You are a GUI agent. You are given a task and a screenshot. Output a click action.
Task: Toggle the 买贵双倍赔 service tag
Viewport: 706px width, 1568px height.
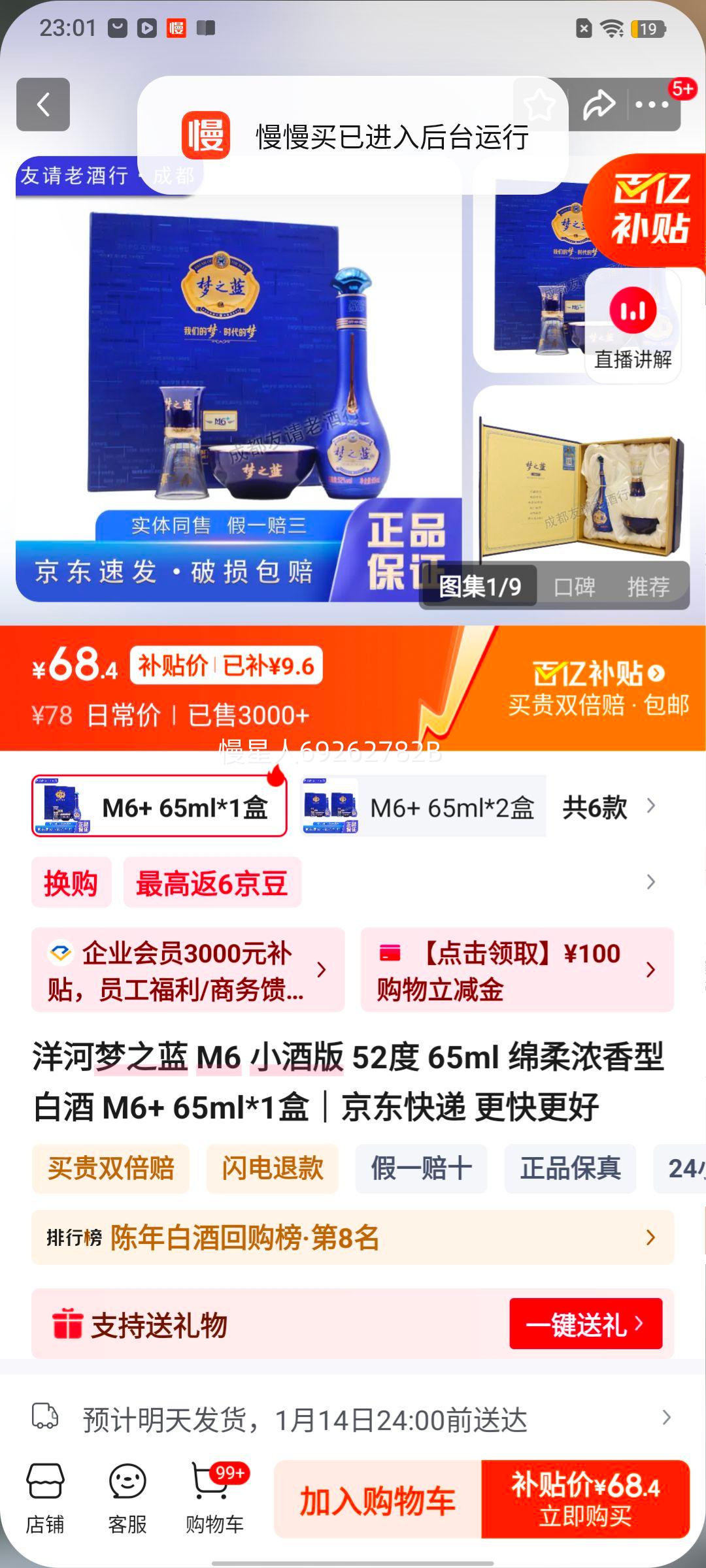point(110,1169)
